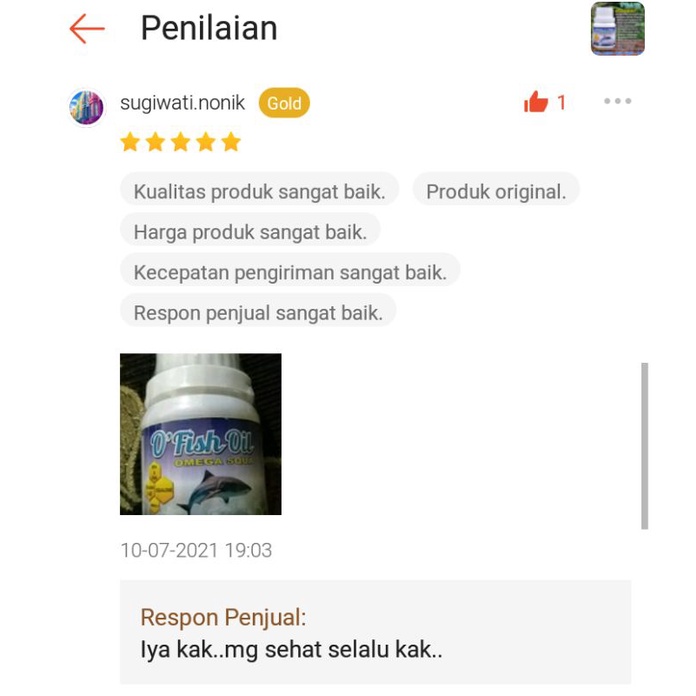The width and height of the screenshot is (696, 696).
Task: Open the review's three-dot menu
Action: (x=617, y=101)
